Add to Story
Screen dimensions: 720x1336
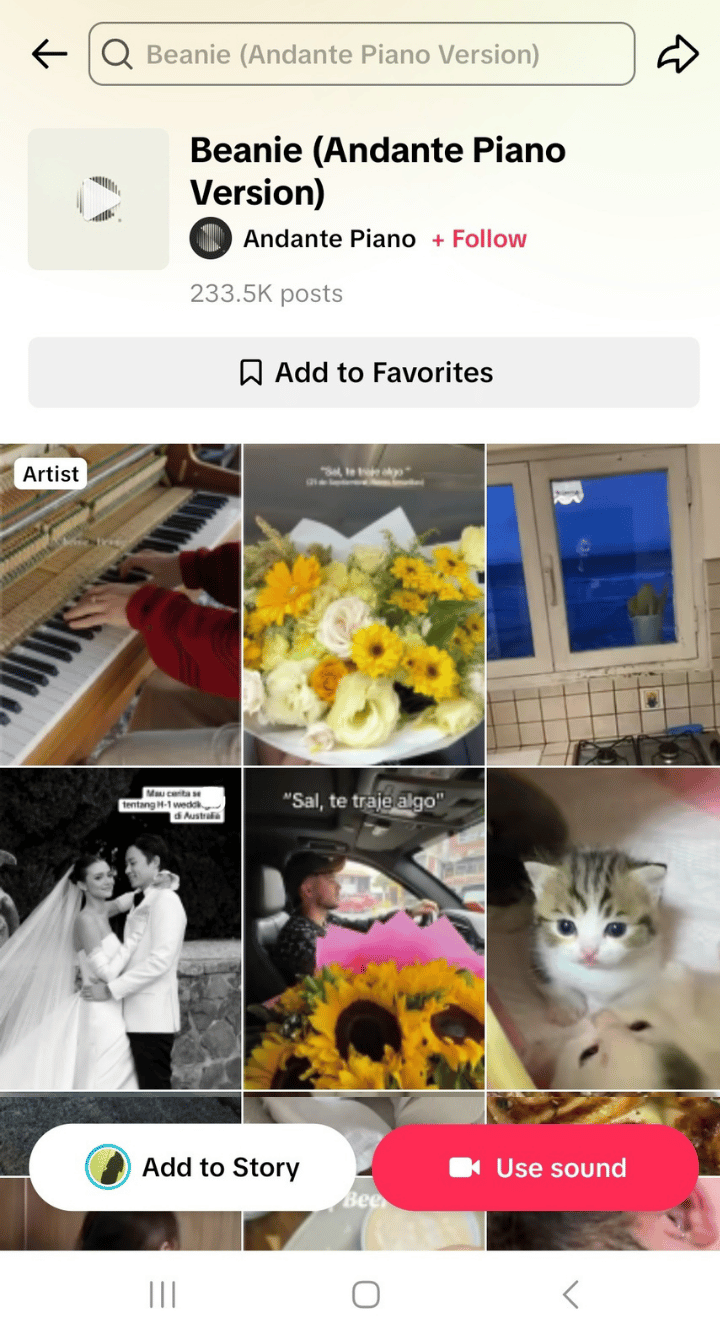(193, 1167)
